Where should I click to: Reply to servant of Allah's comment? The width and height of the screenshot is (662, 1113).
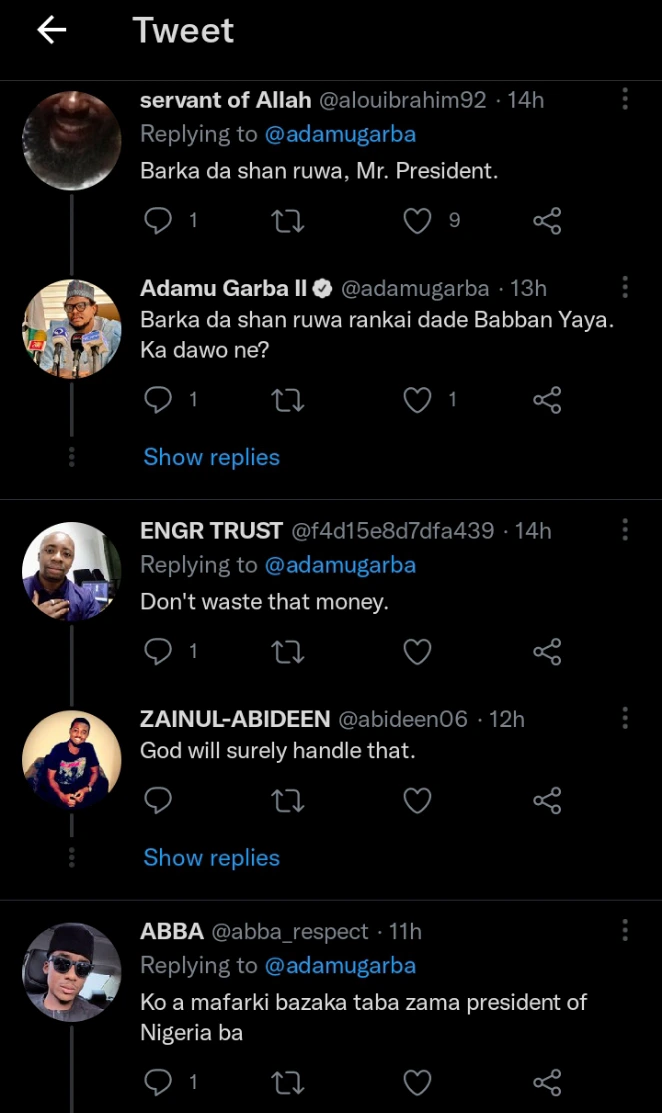click(159, 221)
